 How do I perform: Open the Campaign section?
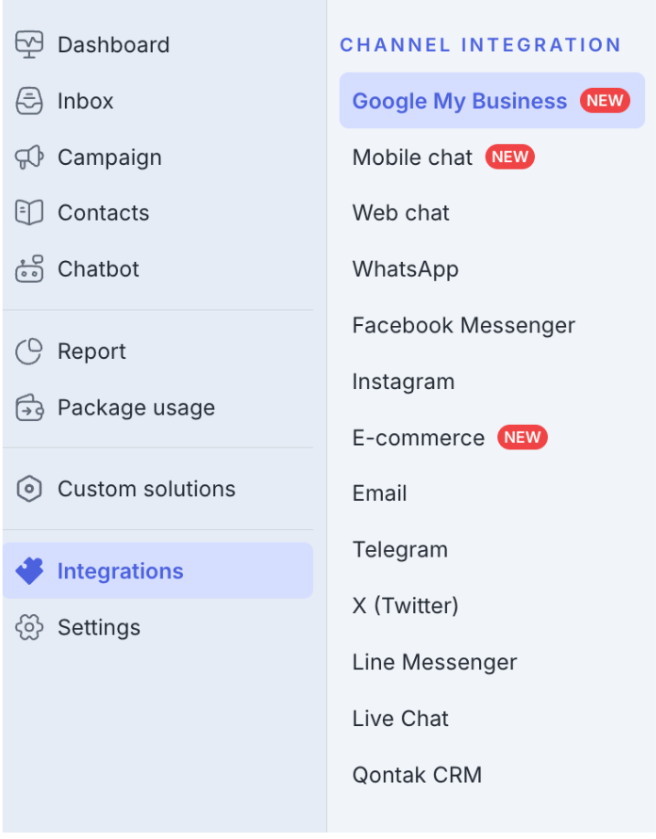[x=108, y=157]
